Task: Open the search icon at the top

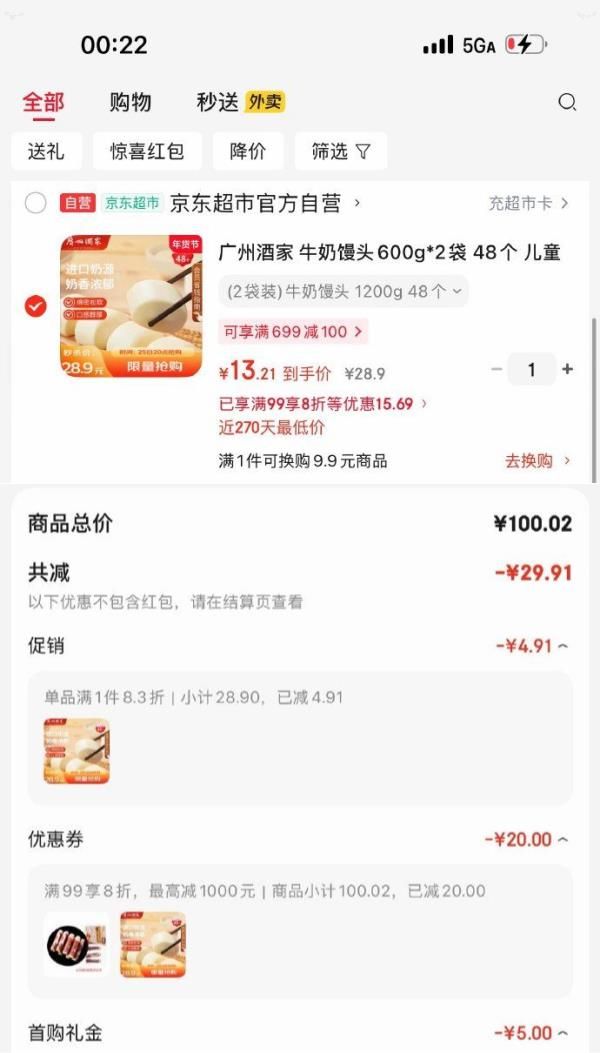Action: point(567,102)
